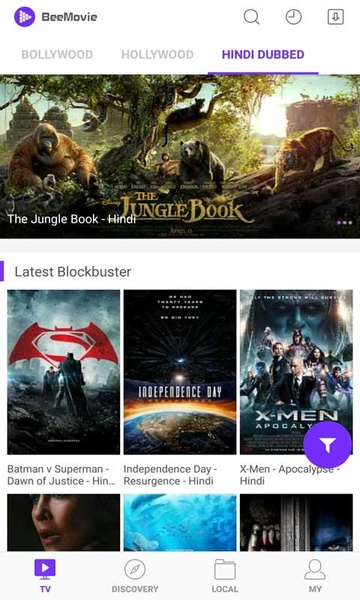Open The Jungle Book - Hindi banner
This screenshot has width=360, height=600.
(x=180, y=157)
